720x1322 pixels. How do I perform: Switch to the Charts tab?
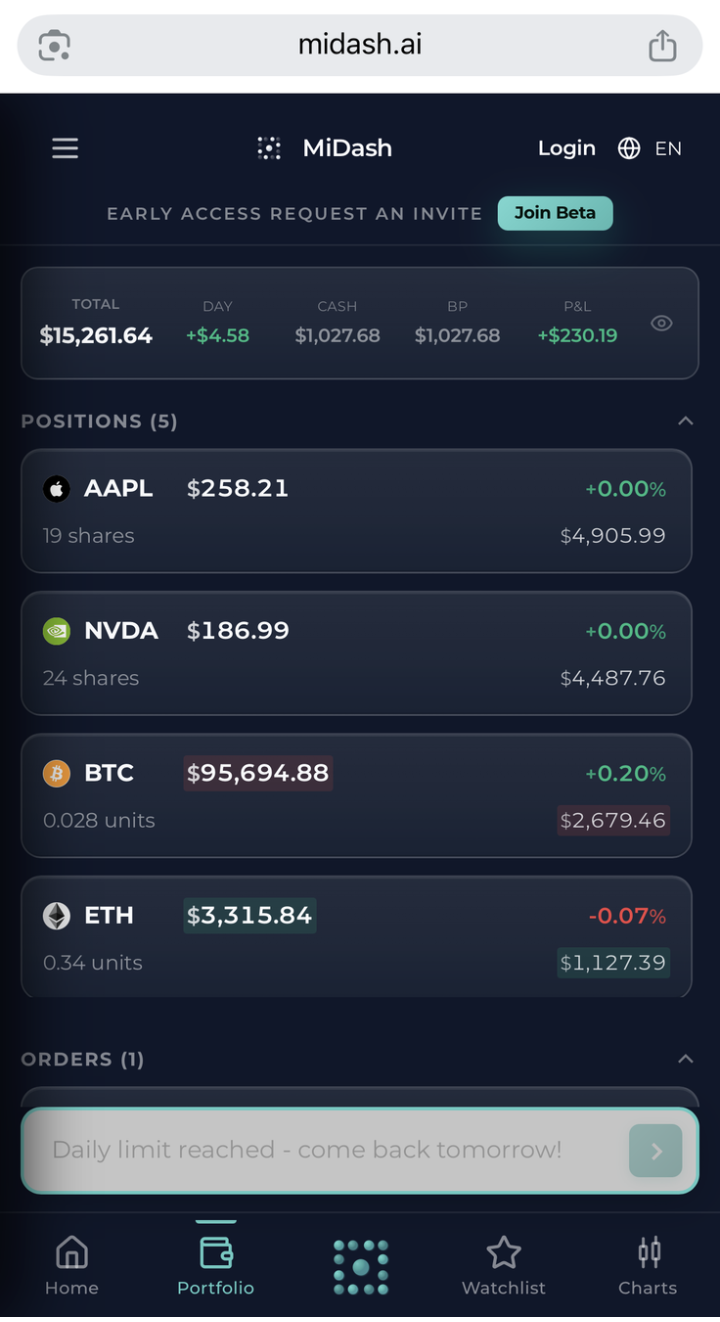pyautogui.click(x=648, y=1265)
